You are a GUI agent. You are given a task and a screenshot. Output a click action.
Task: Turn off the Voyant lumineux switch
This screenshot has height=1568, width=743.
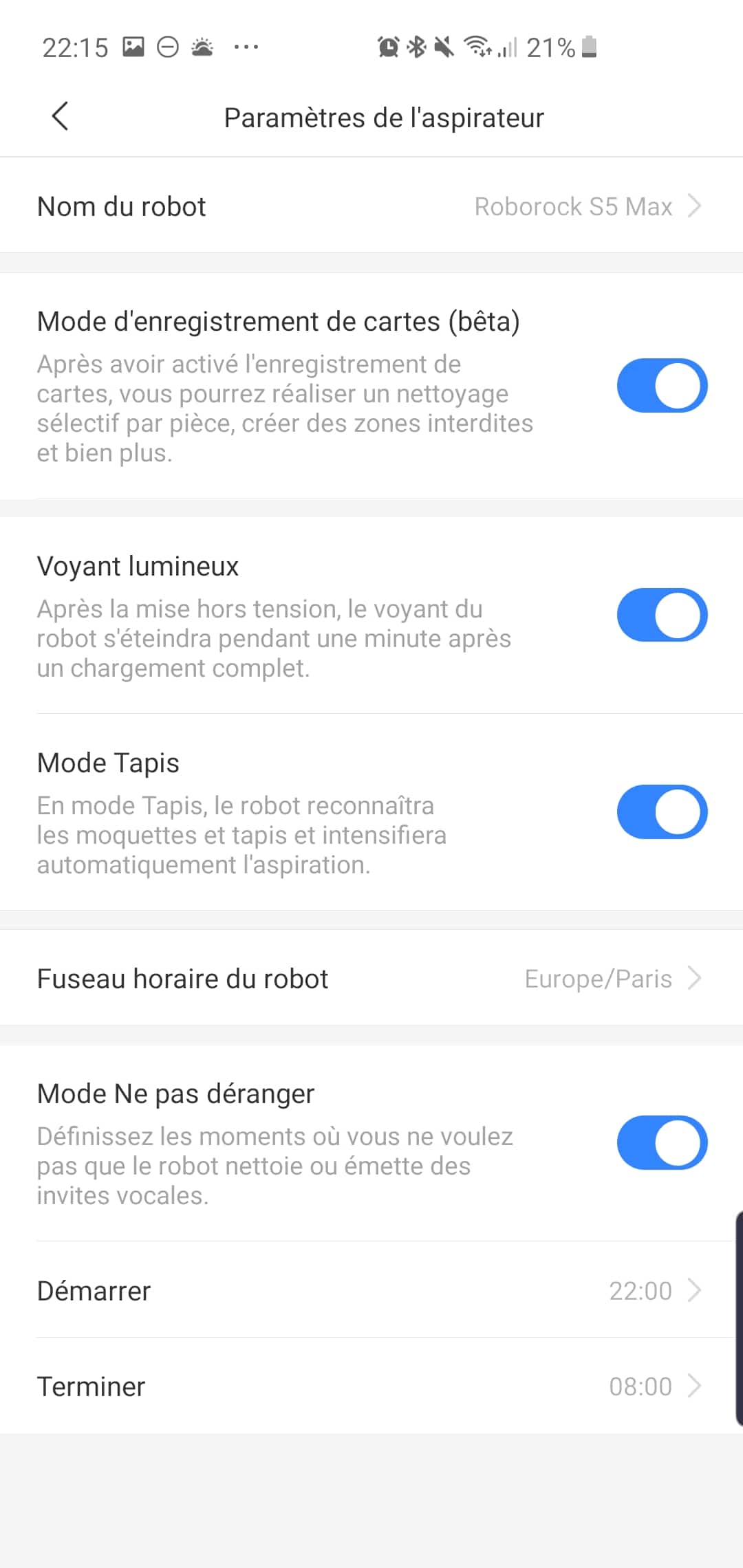point(662,615)
